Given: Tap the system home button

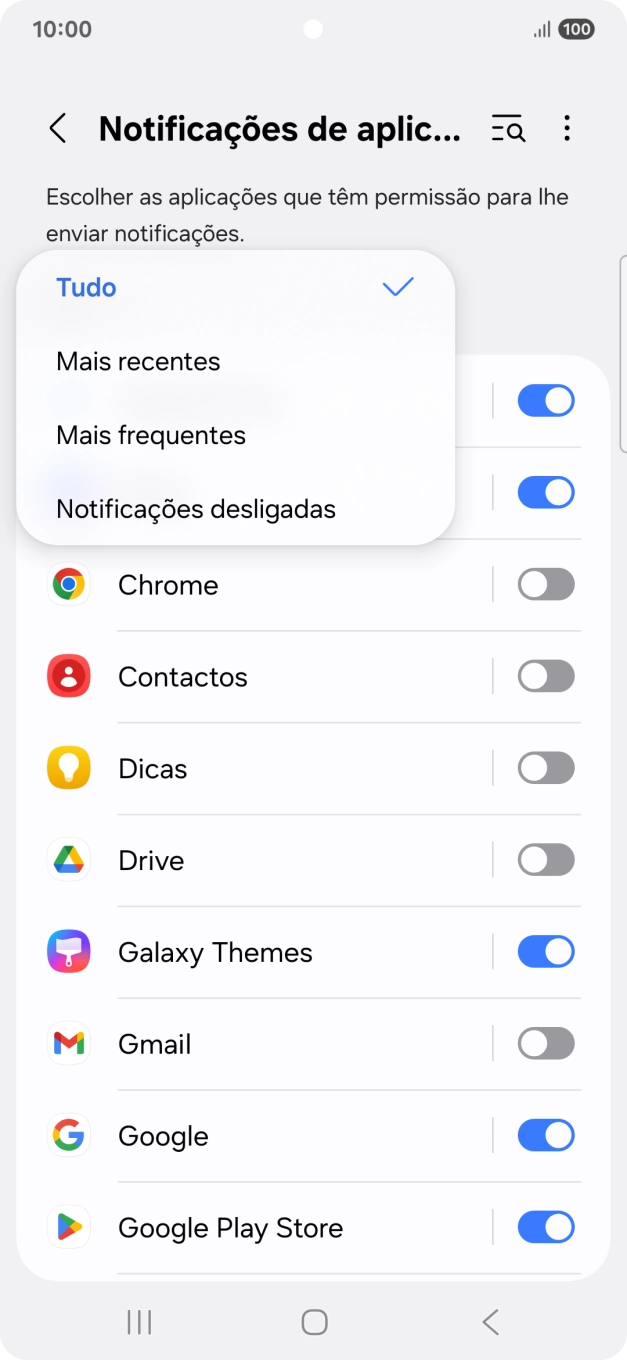Looking at the screenshot, I should (314, 1322).
